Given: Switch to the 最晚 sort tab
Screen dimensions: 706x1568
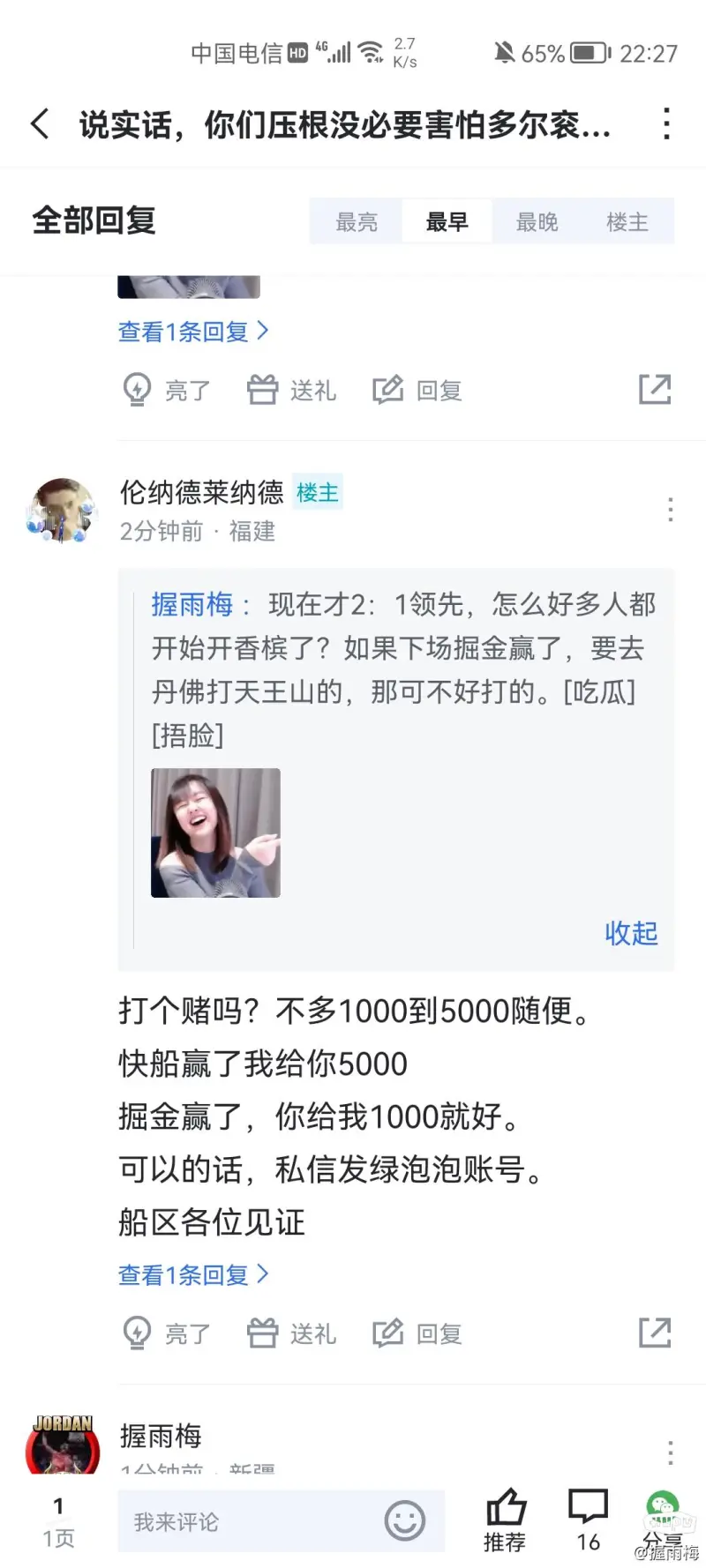Looking at the screenshot, I should 537,222.
